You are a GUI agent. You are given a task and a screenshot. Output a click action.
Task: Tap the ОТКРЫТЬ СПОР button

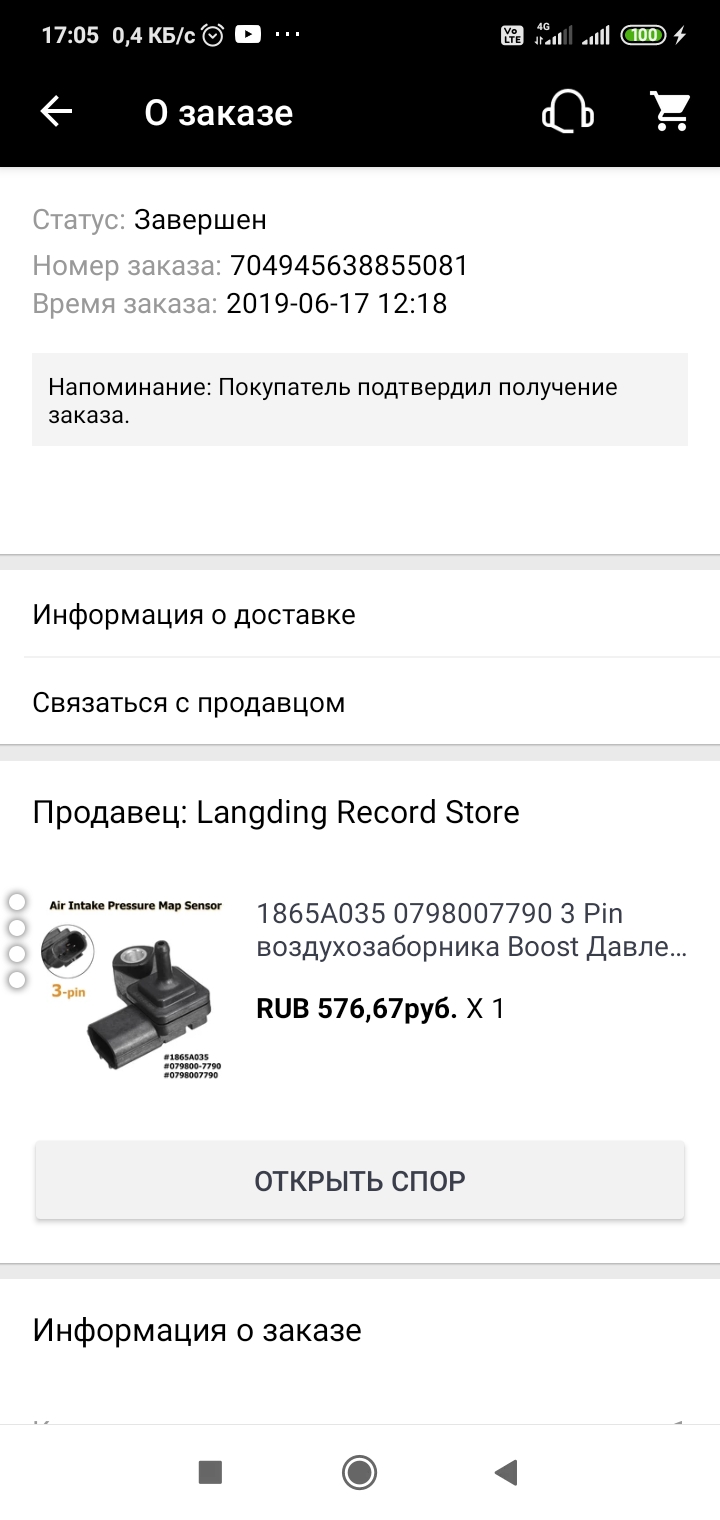[360, 1181]
